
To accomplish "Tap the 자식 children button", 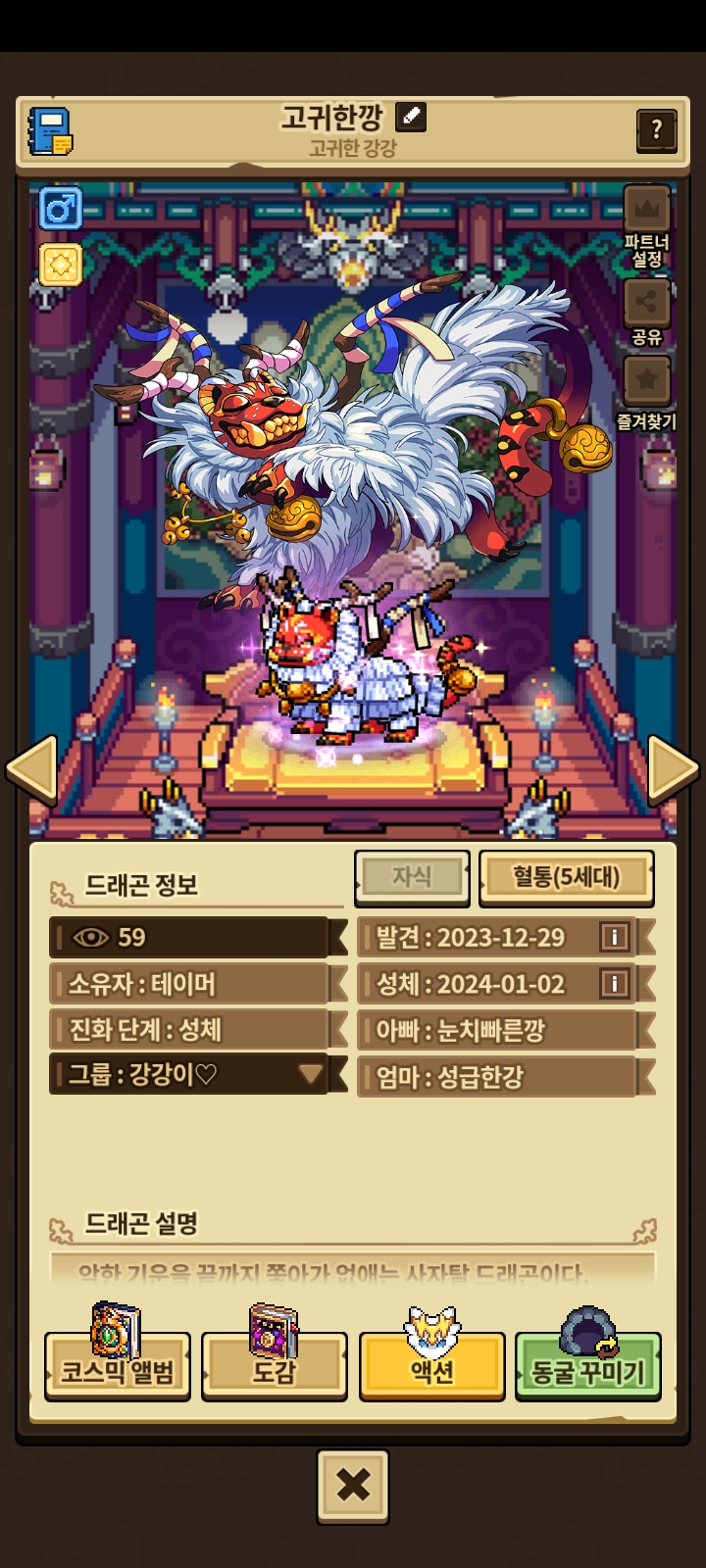I will tap(412, 877).
